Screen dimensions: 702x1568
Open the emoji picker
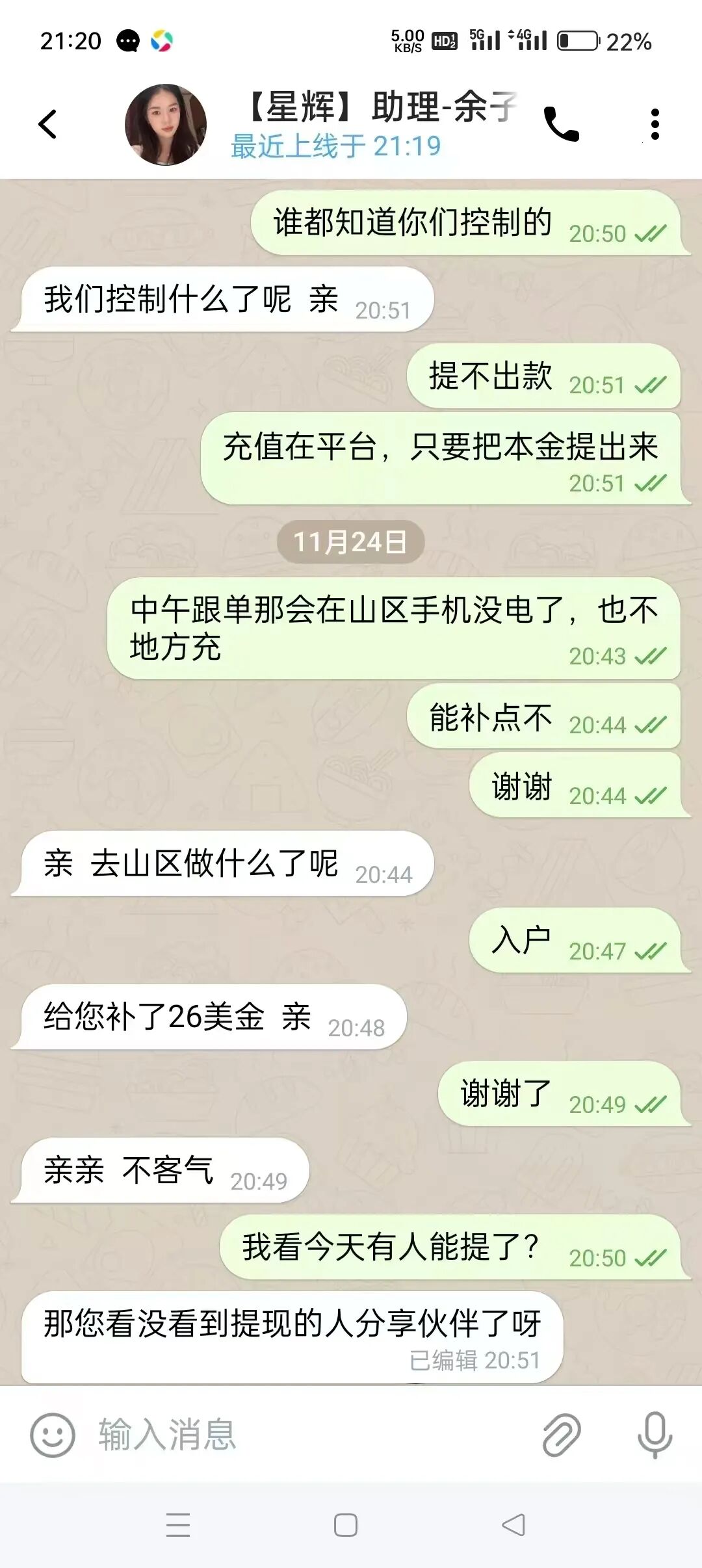52,1435
